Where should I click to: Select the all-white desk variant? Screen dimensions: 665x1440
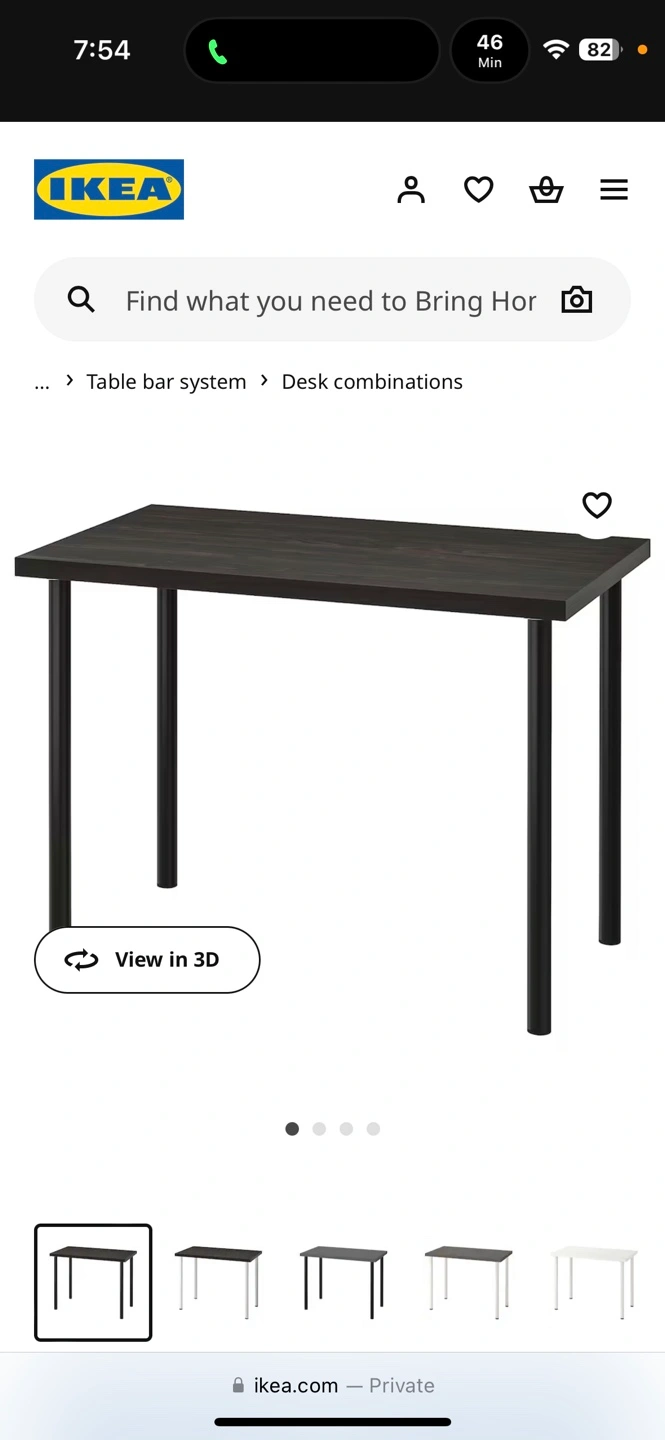593,1282
